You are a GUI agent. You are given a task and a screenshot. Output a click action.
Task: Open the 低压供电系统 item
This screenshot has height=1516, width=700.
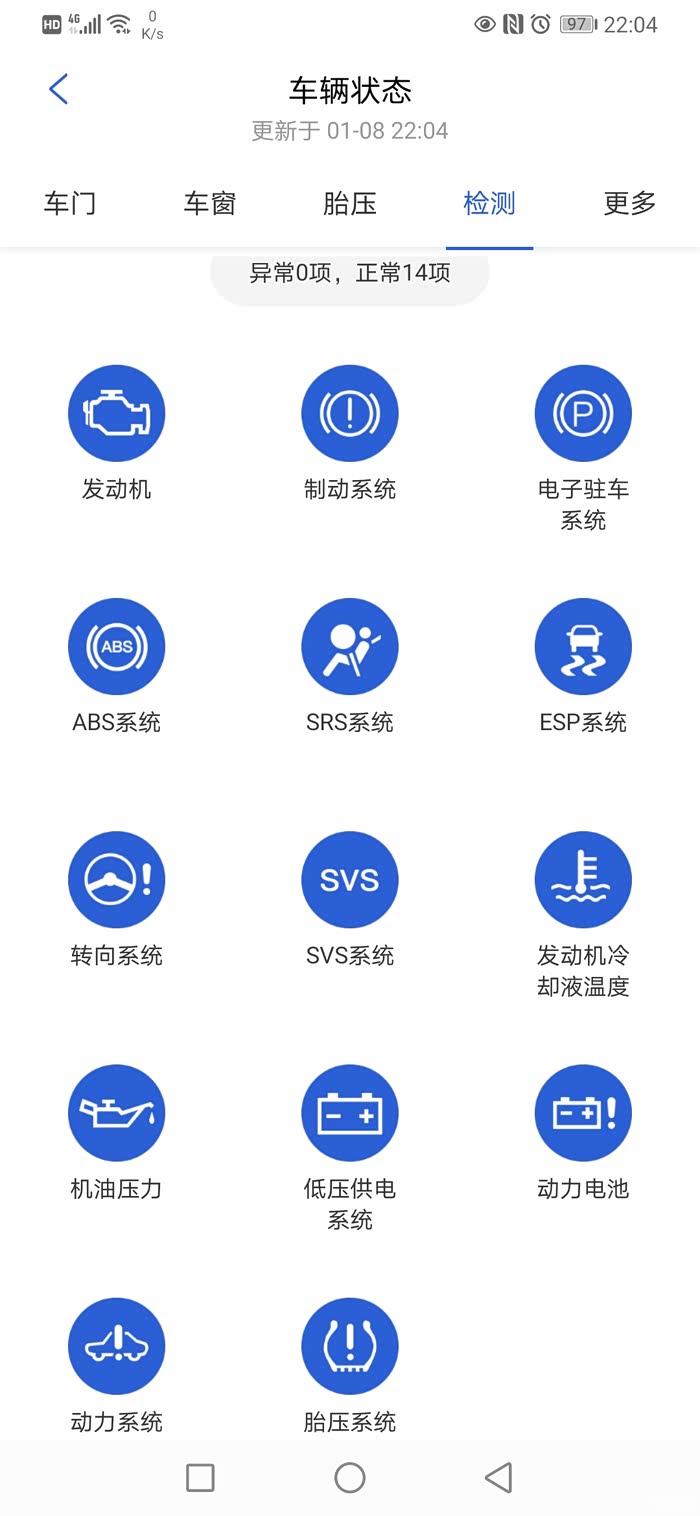(350, 1113)
